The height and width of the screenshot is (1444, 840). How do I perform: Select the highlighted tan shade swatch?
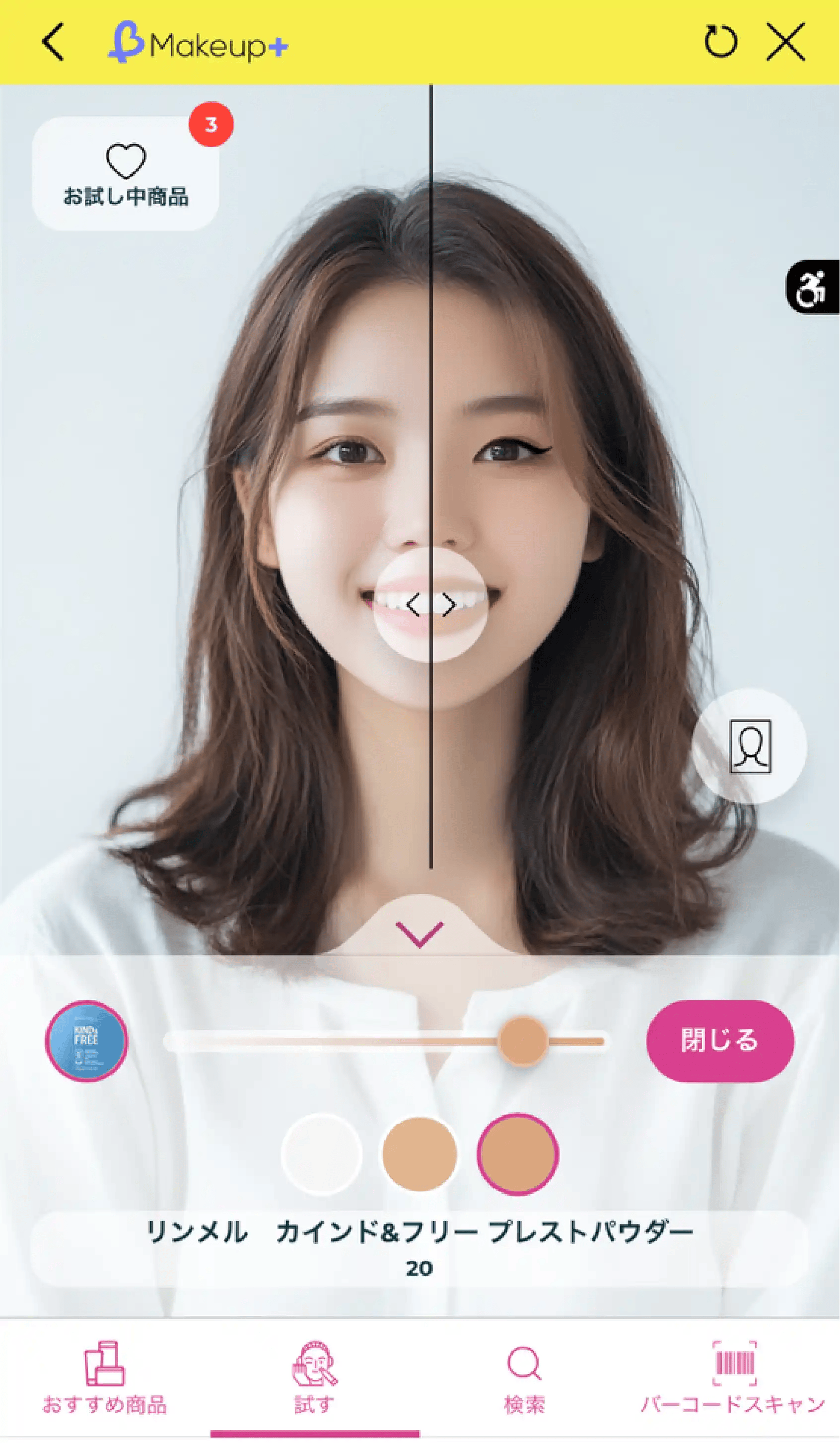[517, 1154]
